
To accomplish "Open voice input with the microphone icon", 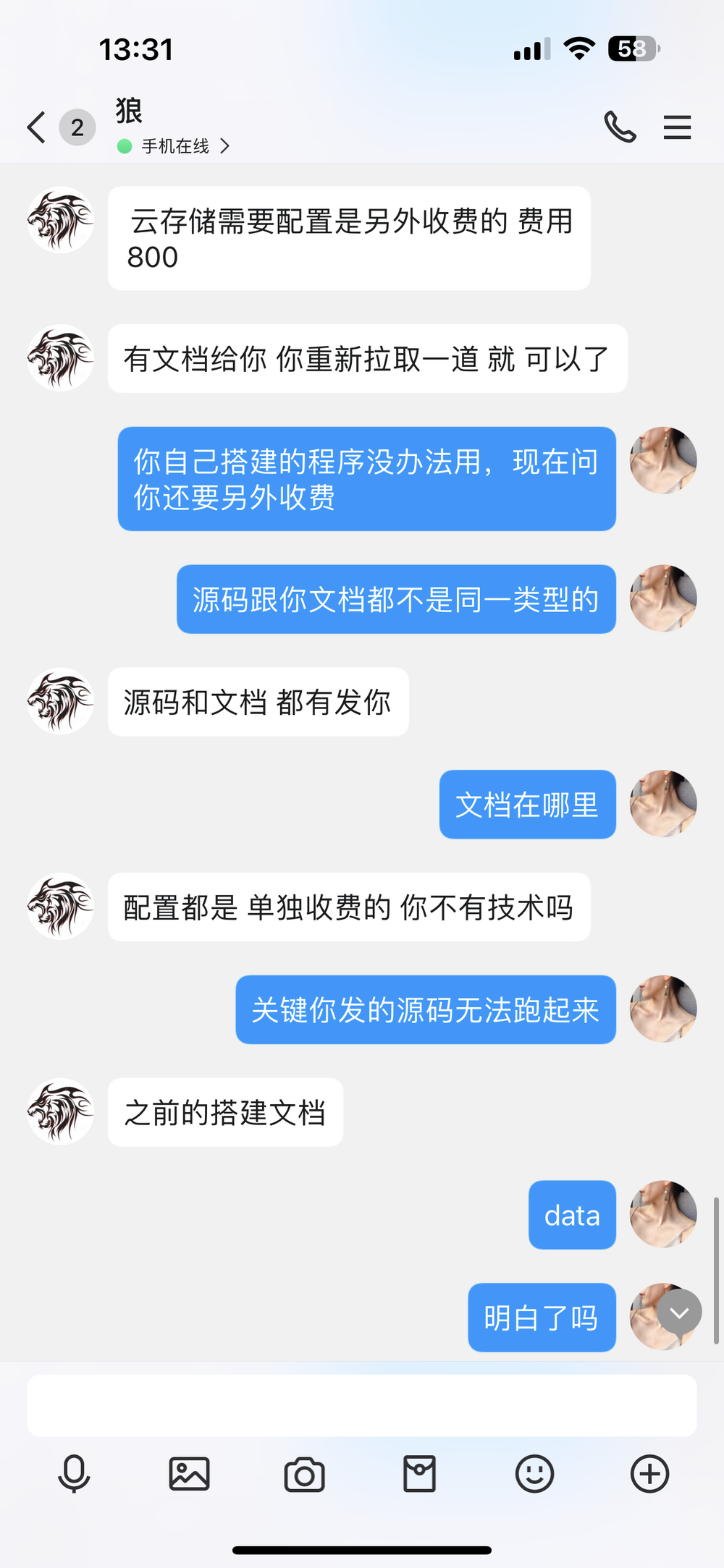I will point(72,1474).
